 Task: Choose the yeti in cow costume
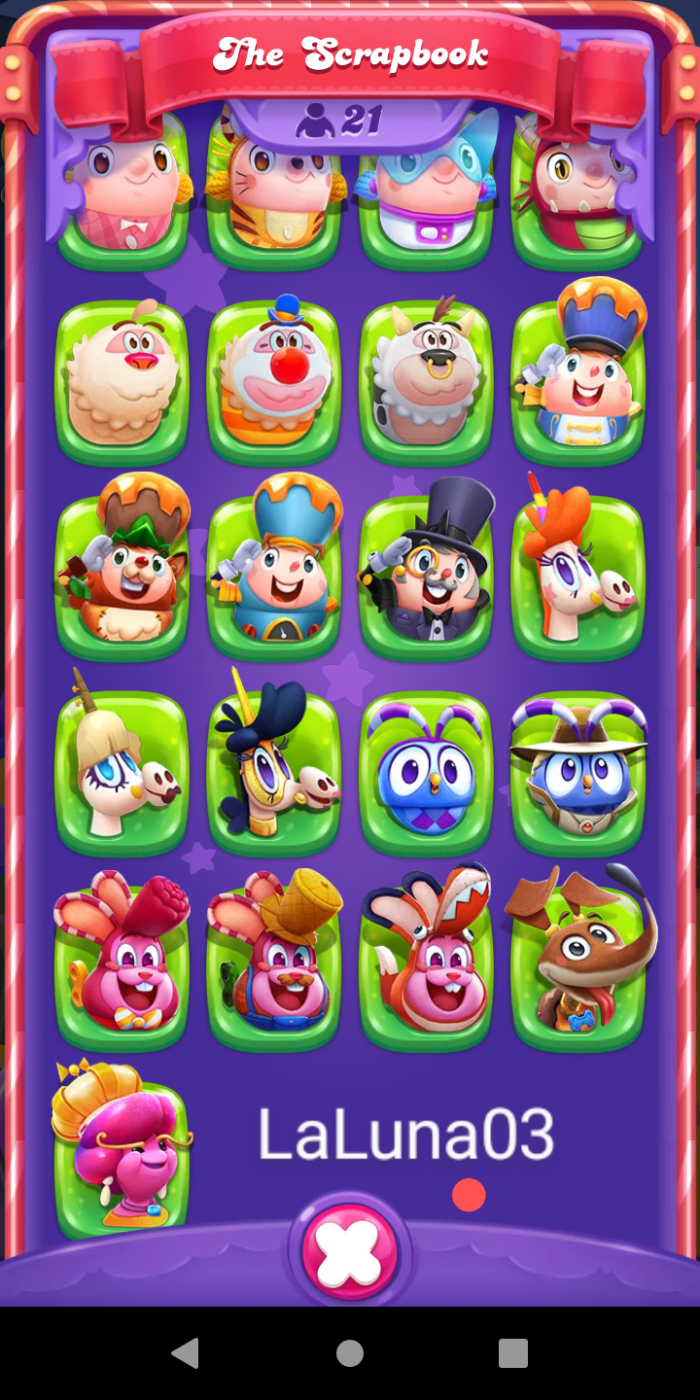click(426, 380)
